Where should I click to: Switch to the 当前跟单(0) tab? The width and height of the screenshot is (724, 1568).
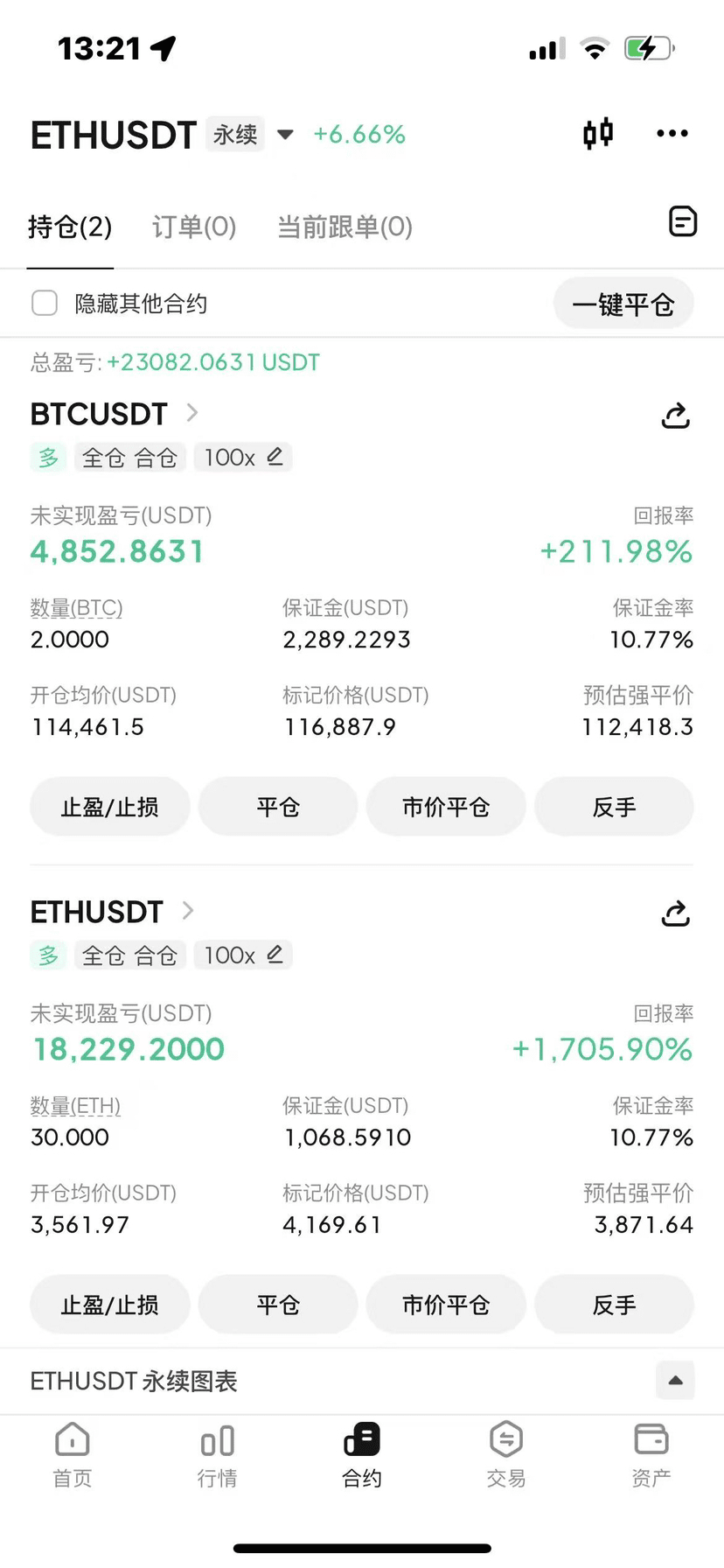(345, 227)
